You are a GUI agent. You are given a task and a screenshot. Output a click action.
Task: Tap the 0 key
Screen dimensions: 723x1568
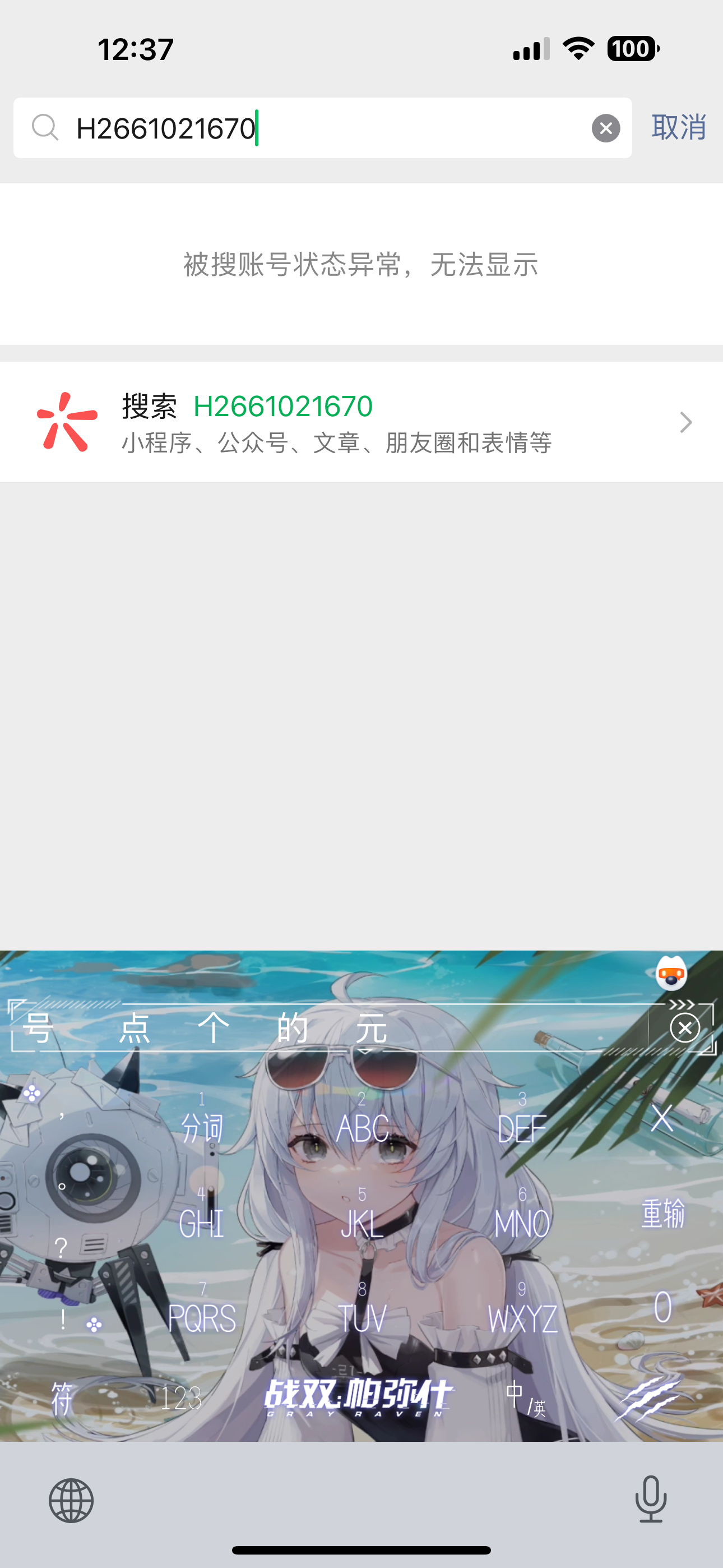click(662, 1307)
